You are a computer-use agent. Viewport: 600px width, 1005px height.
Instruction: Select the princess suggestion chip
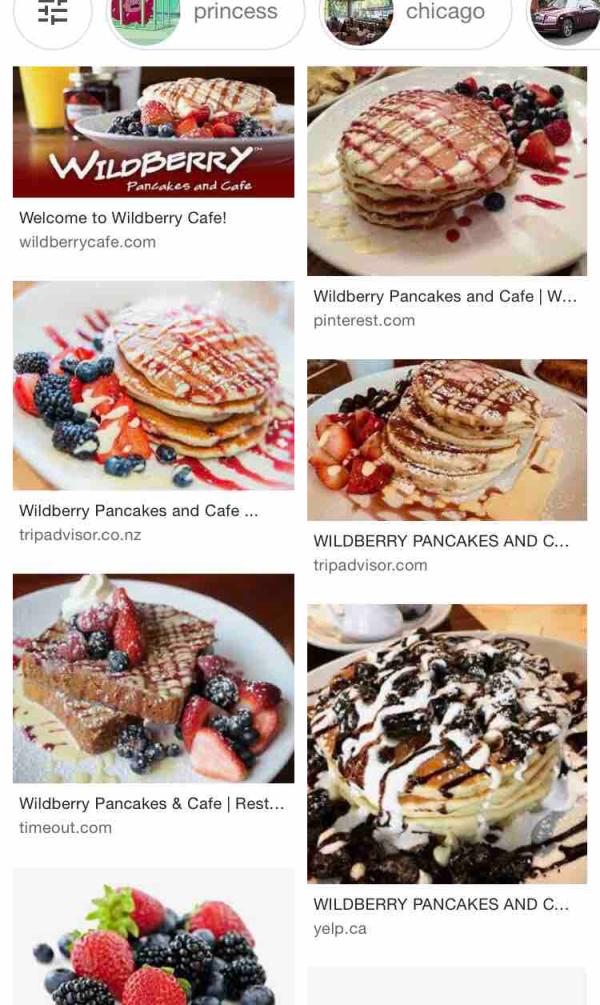tap(205, 15)
